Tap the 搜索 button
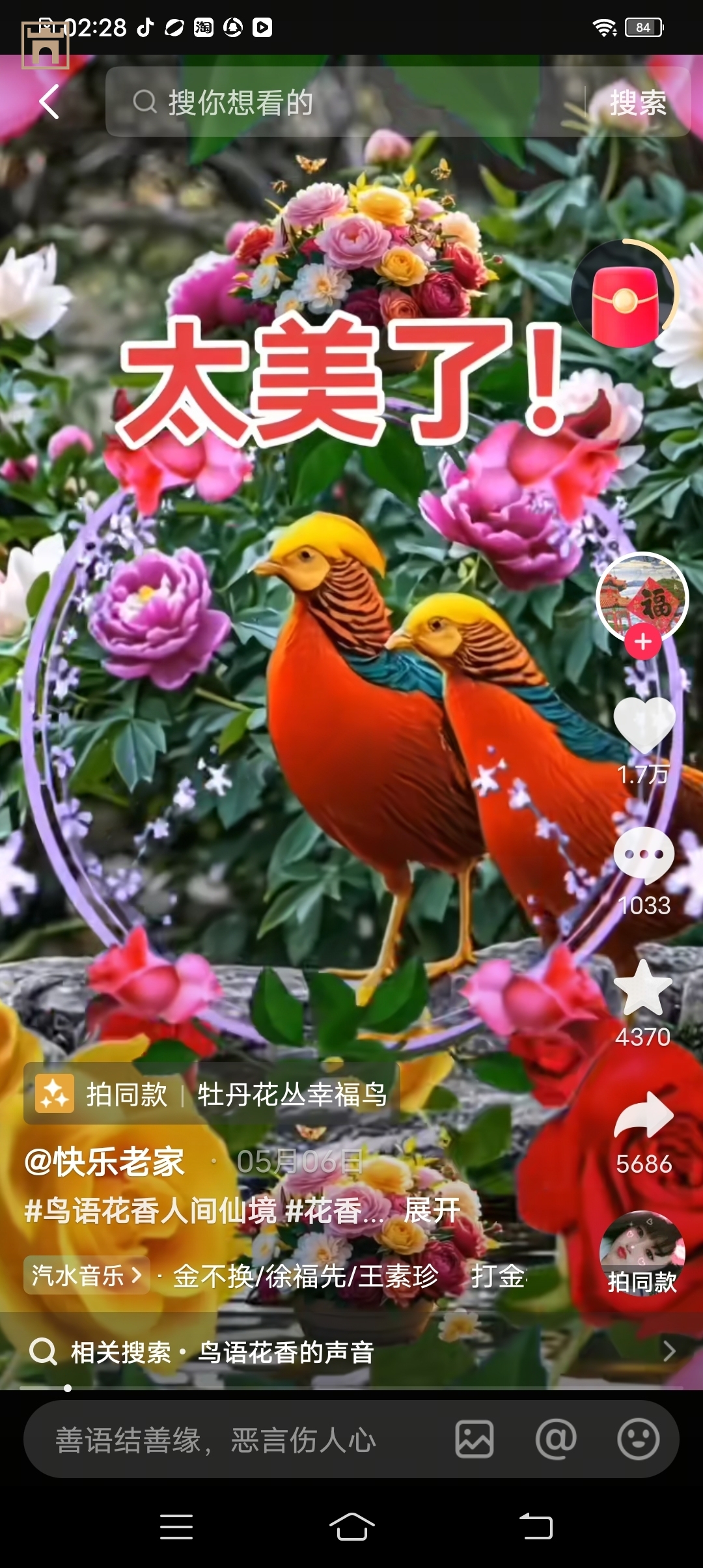This screenshot has width=703, height=1568. [x=637, y=103]
